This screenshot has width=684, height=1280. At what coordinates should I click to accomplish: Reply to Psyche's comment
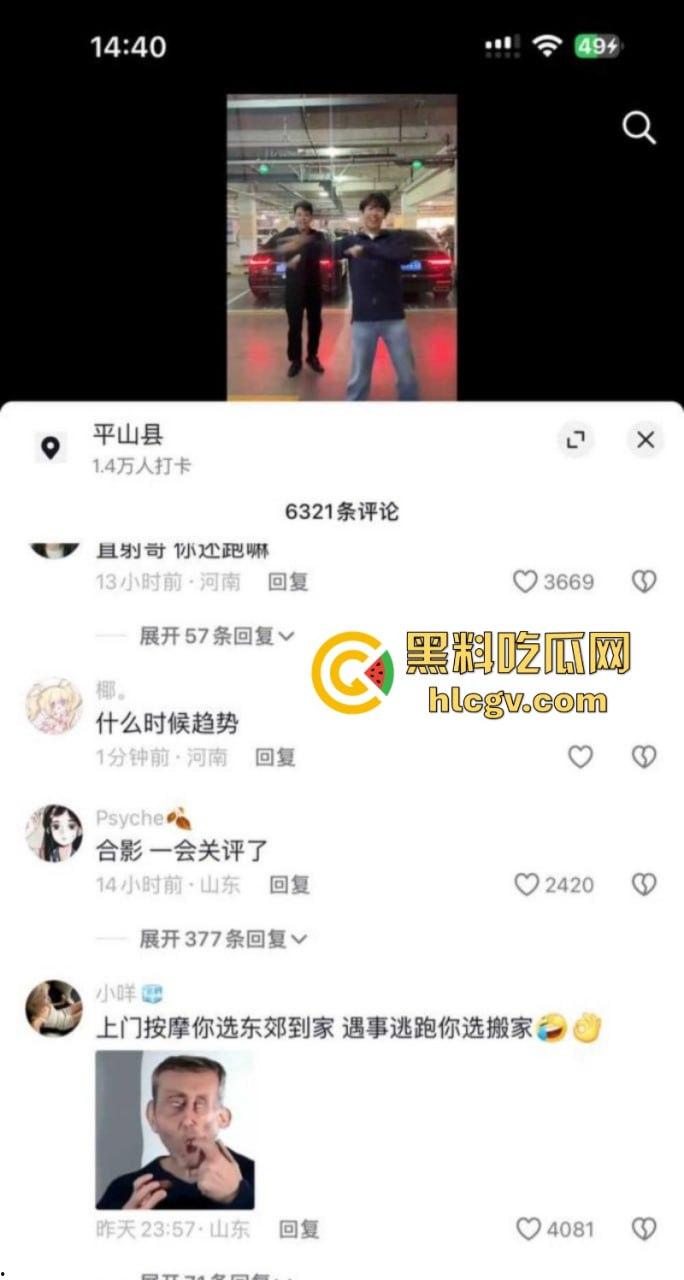point(290,884)
